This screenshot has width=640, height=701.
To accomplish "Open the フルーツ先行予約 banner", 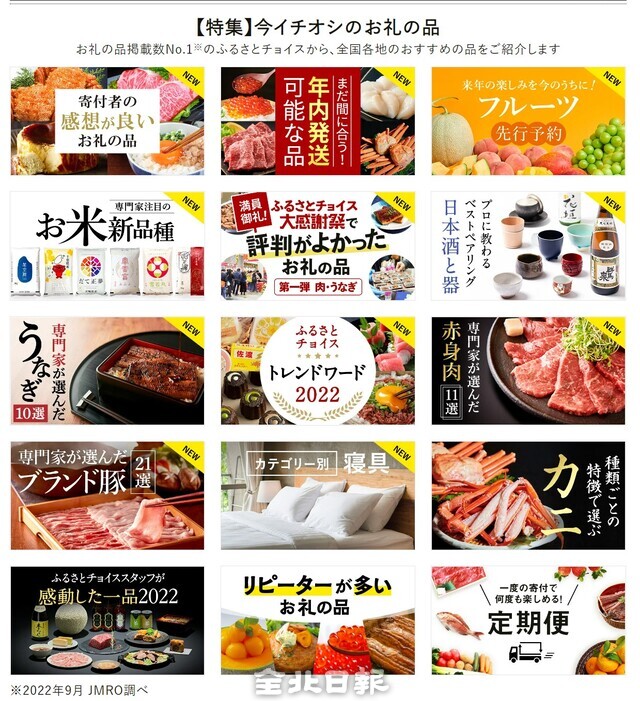I will point(528,121).
